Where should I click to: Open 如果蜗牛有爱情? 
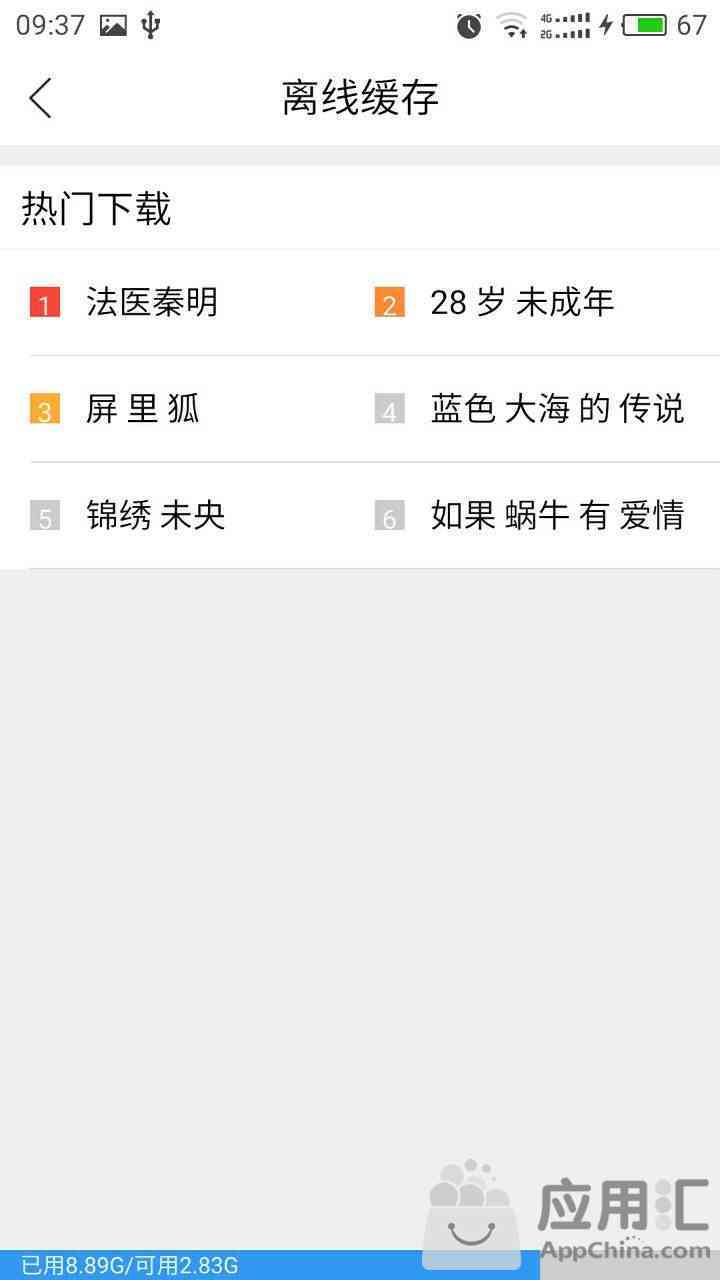pyautogui.click(x=557, y=516)
